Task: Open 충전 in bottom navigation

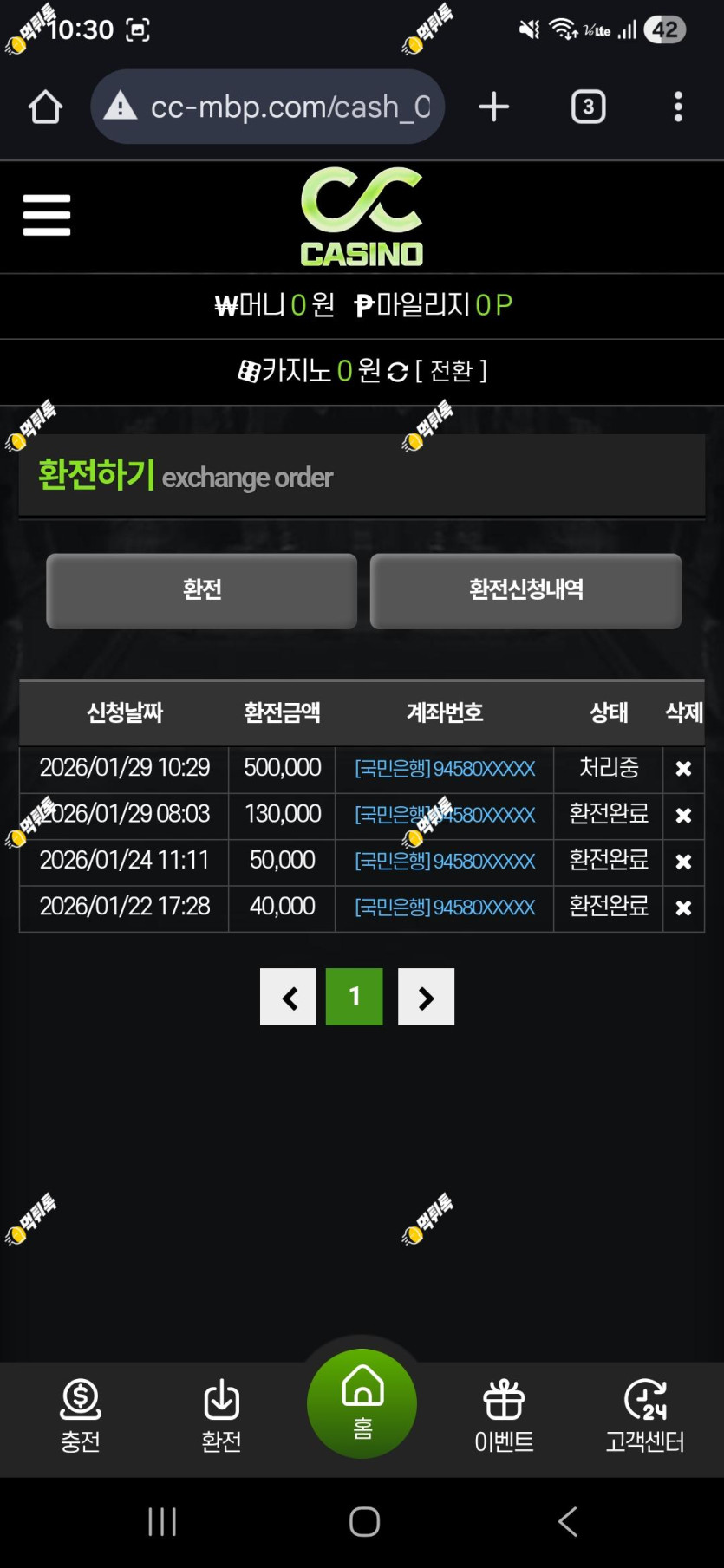Action: (81, 1416)
